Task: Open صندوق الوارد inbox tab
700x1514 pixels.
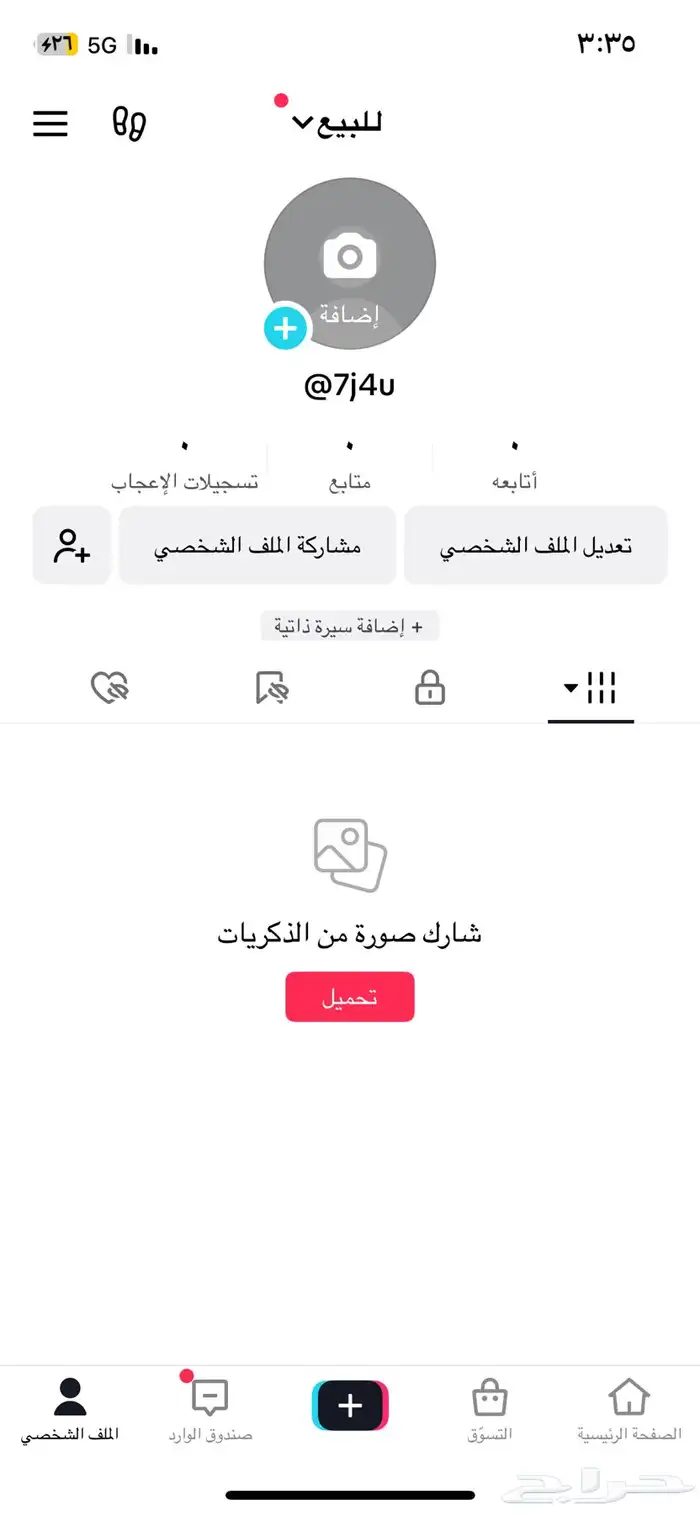Action: coord(210,1410)
